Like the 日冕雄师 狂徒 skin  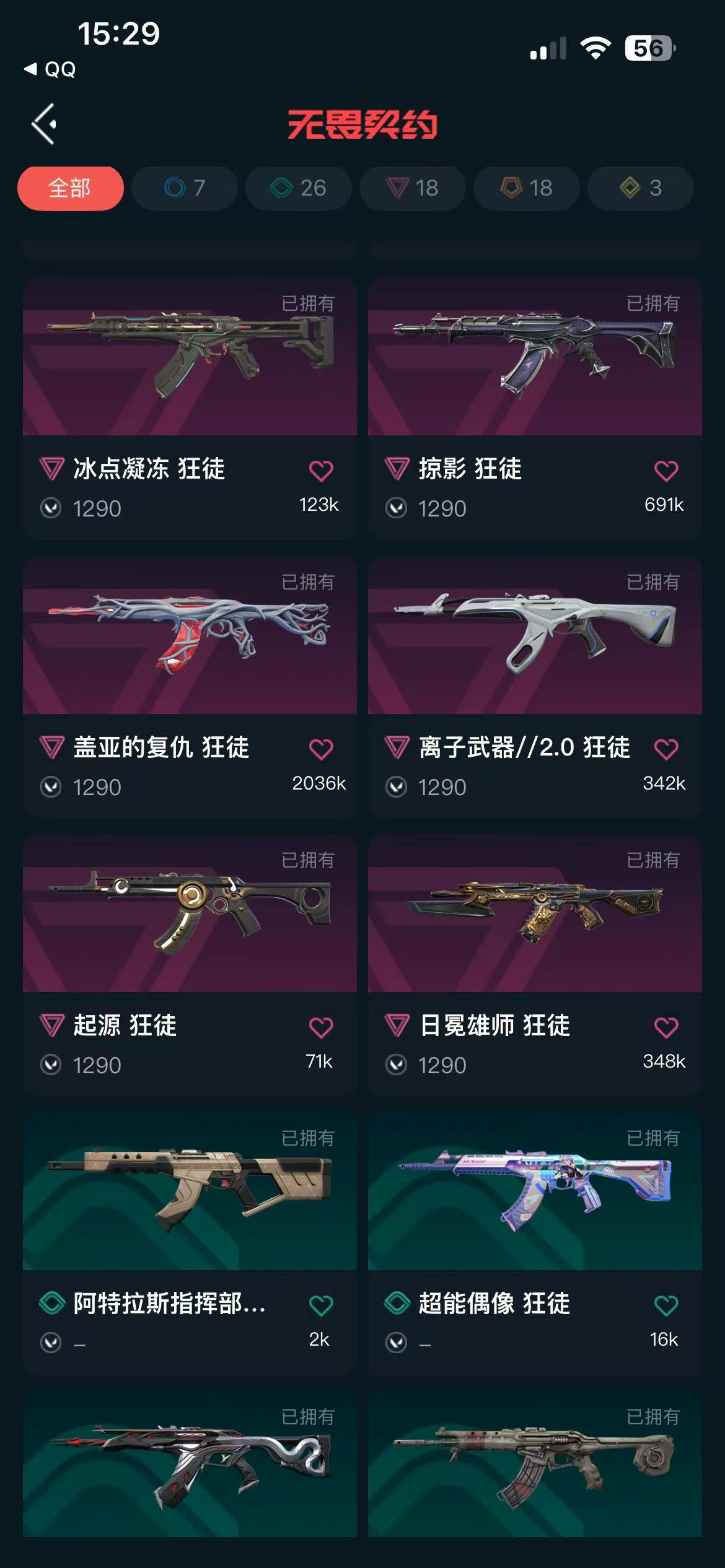click(x=666, y=1027)
